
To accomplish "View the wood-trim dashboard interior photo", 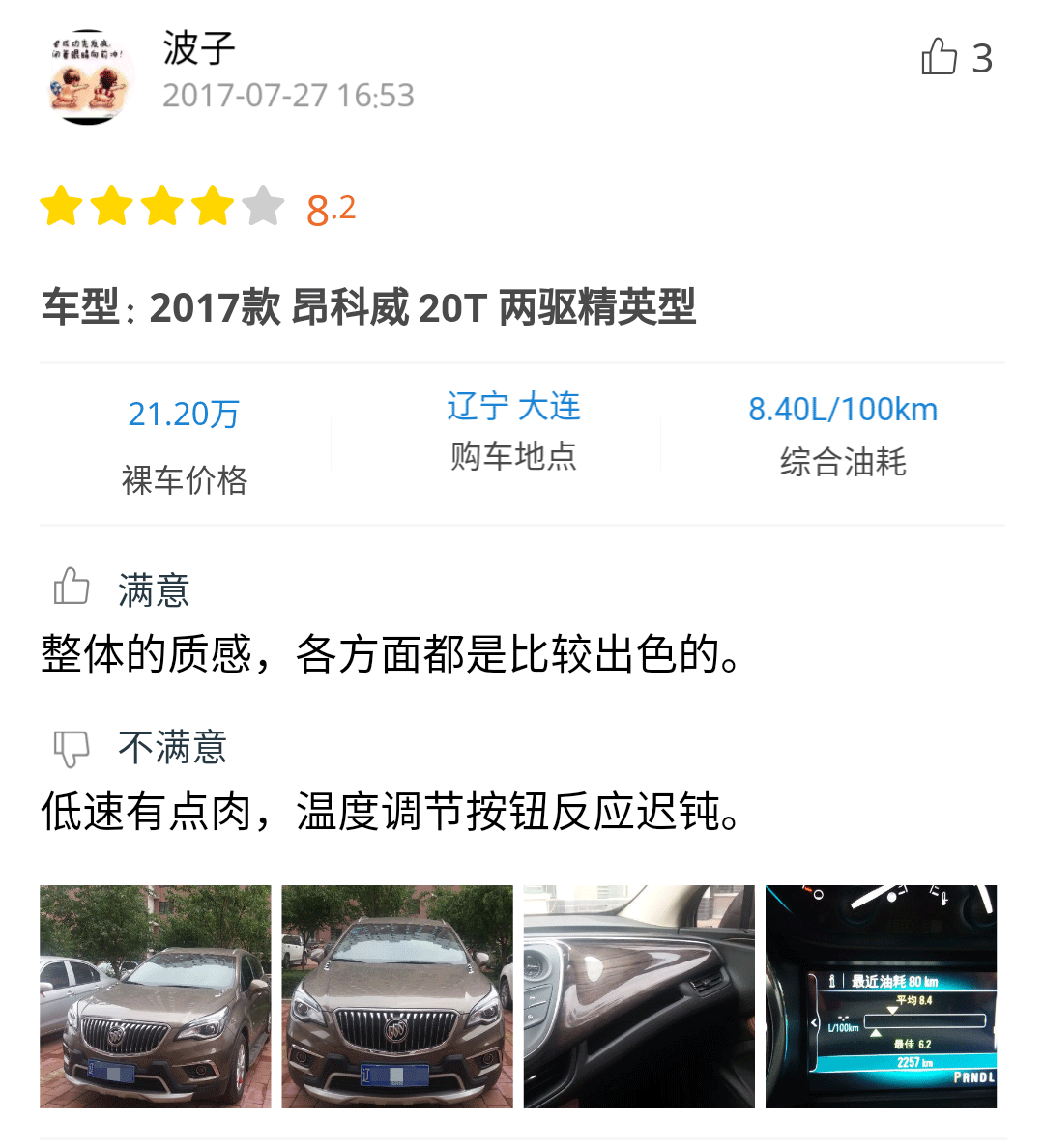I will (639, 996).
